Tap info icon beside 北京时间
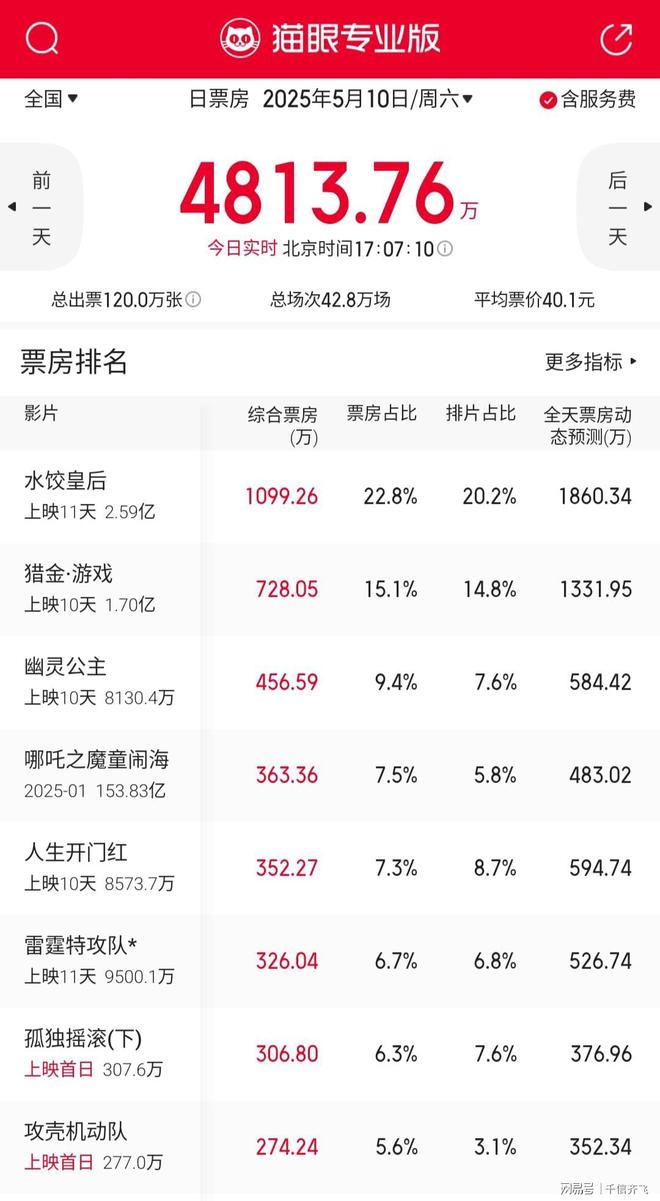Viewport: 660px width, 1201px height. 445,248
